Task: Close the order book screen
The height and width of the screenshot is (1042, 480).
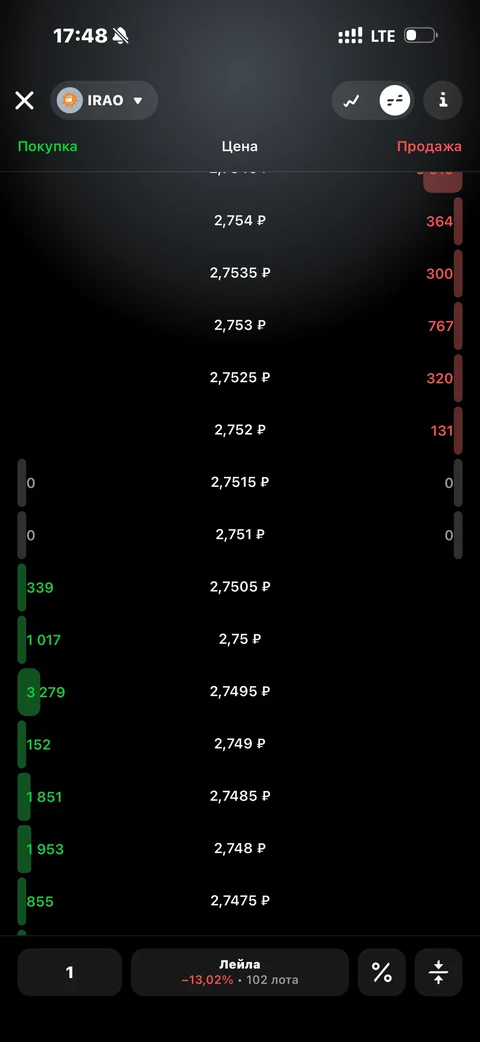Action: (25, 101)
